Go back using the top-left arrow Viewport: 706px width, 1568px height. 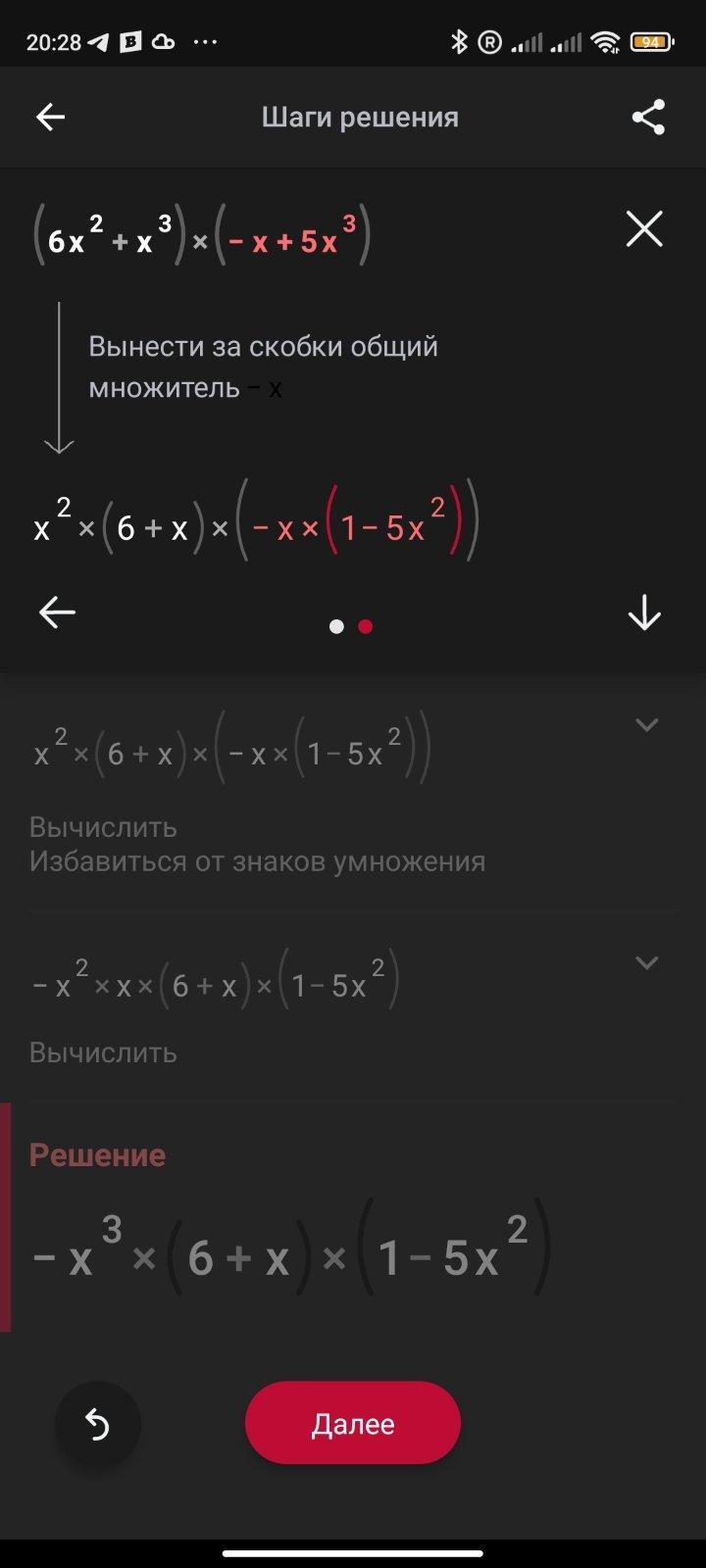(x=50, y=118)
